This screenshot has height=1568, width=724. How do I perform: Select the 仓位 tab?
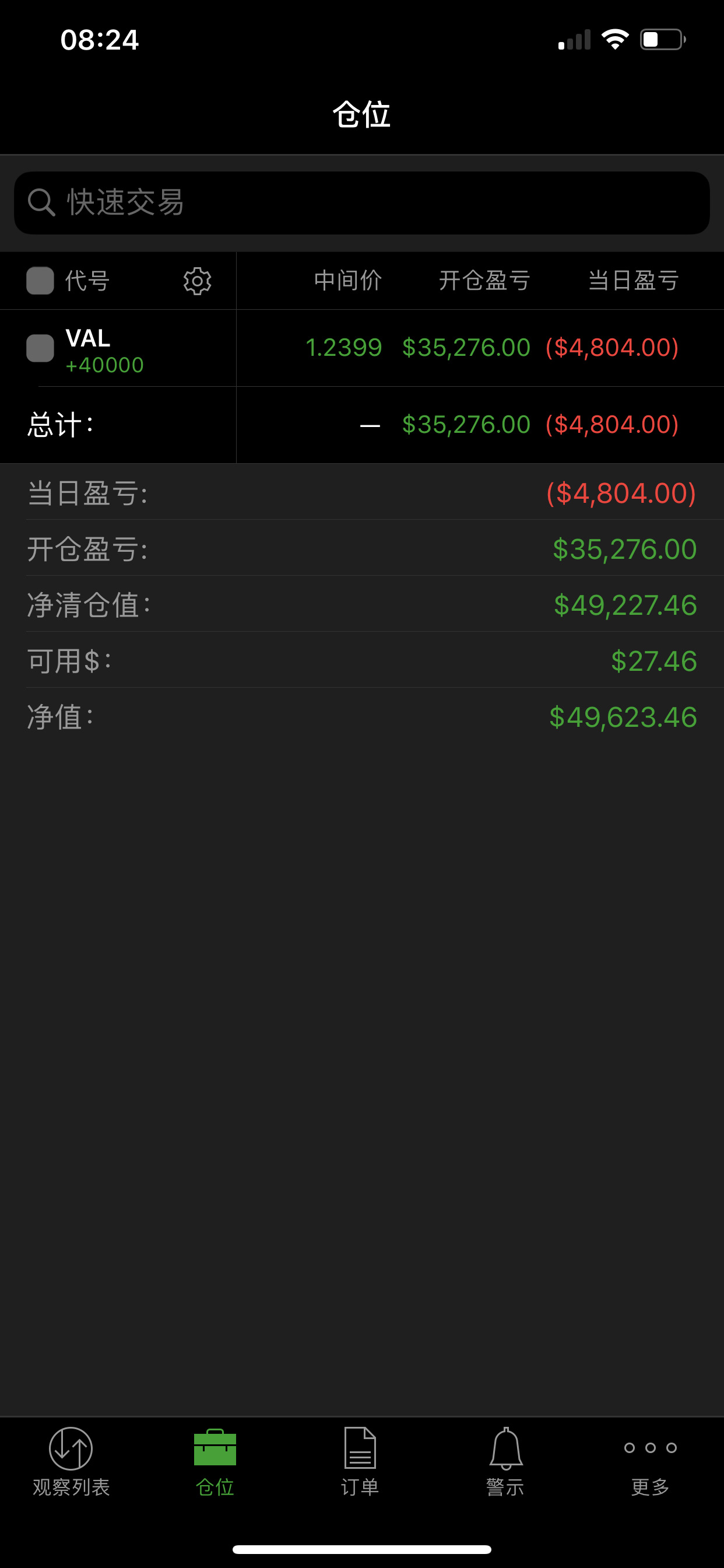(x=215, y=1462)
